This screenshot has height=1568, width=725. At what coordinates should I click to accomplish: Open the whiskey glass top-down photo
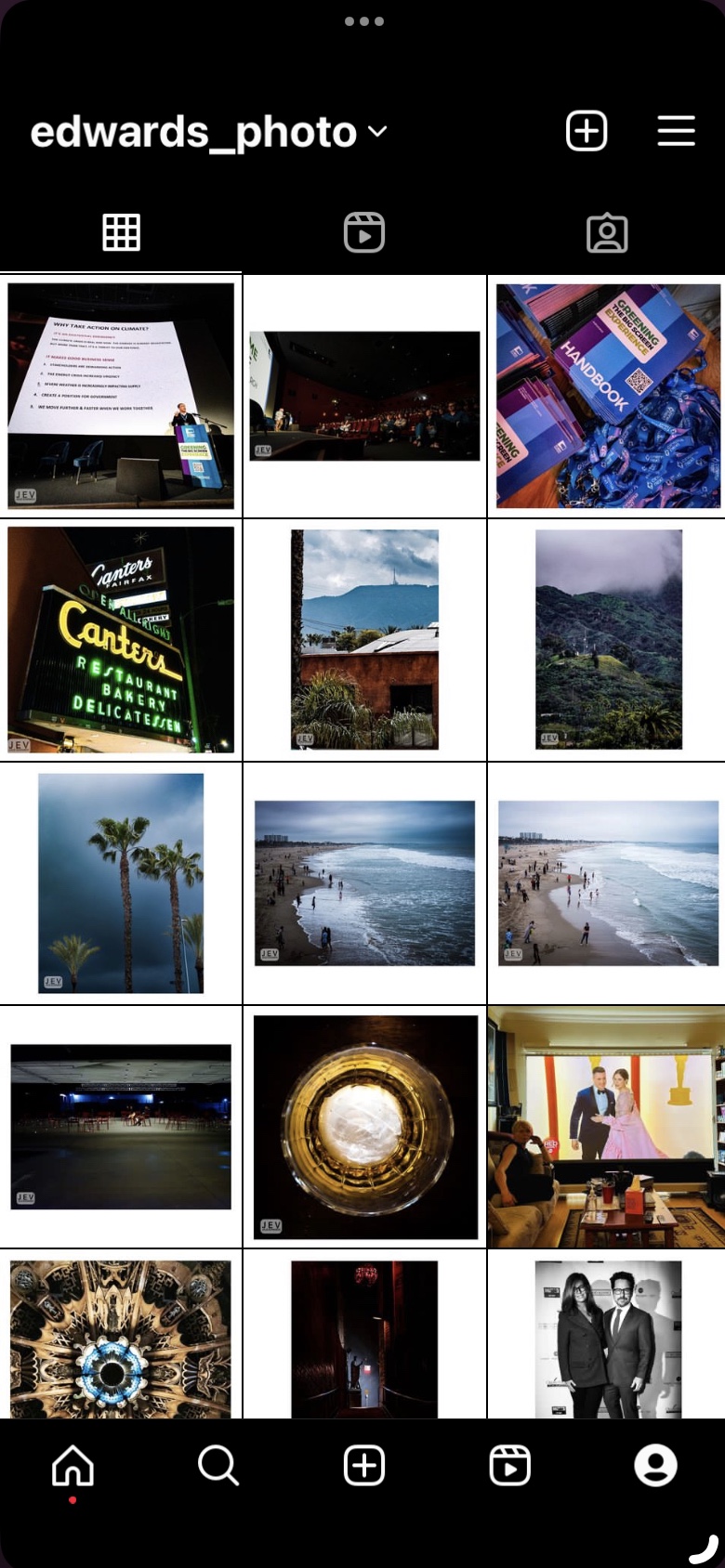pyautogui.click(x=363, y=1128)
